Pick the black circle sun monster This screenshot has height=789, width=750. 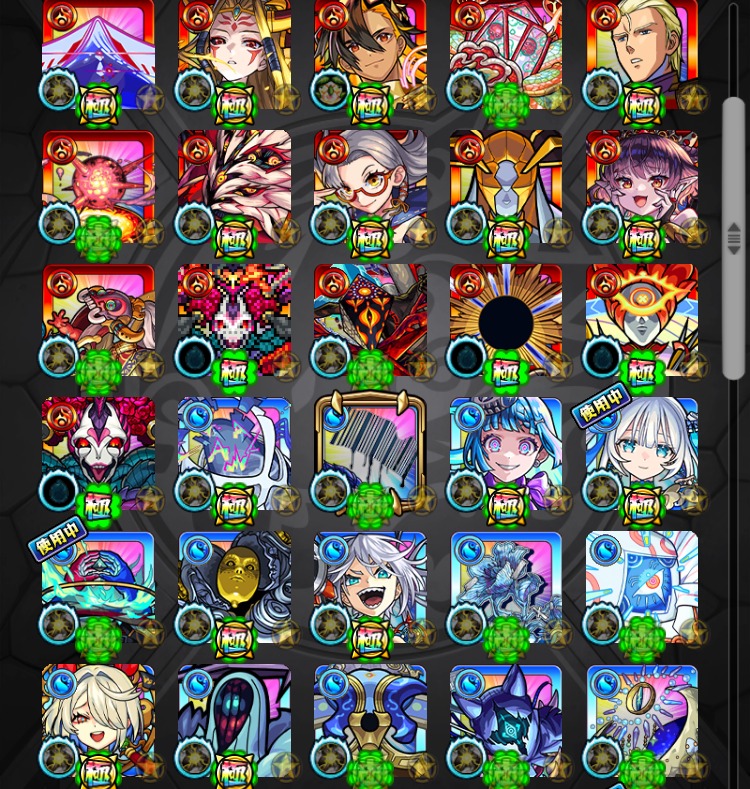coord(506,320)
